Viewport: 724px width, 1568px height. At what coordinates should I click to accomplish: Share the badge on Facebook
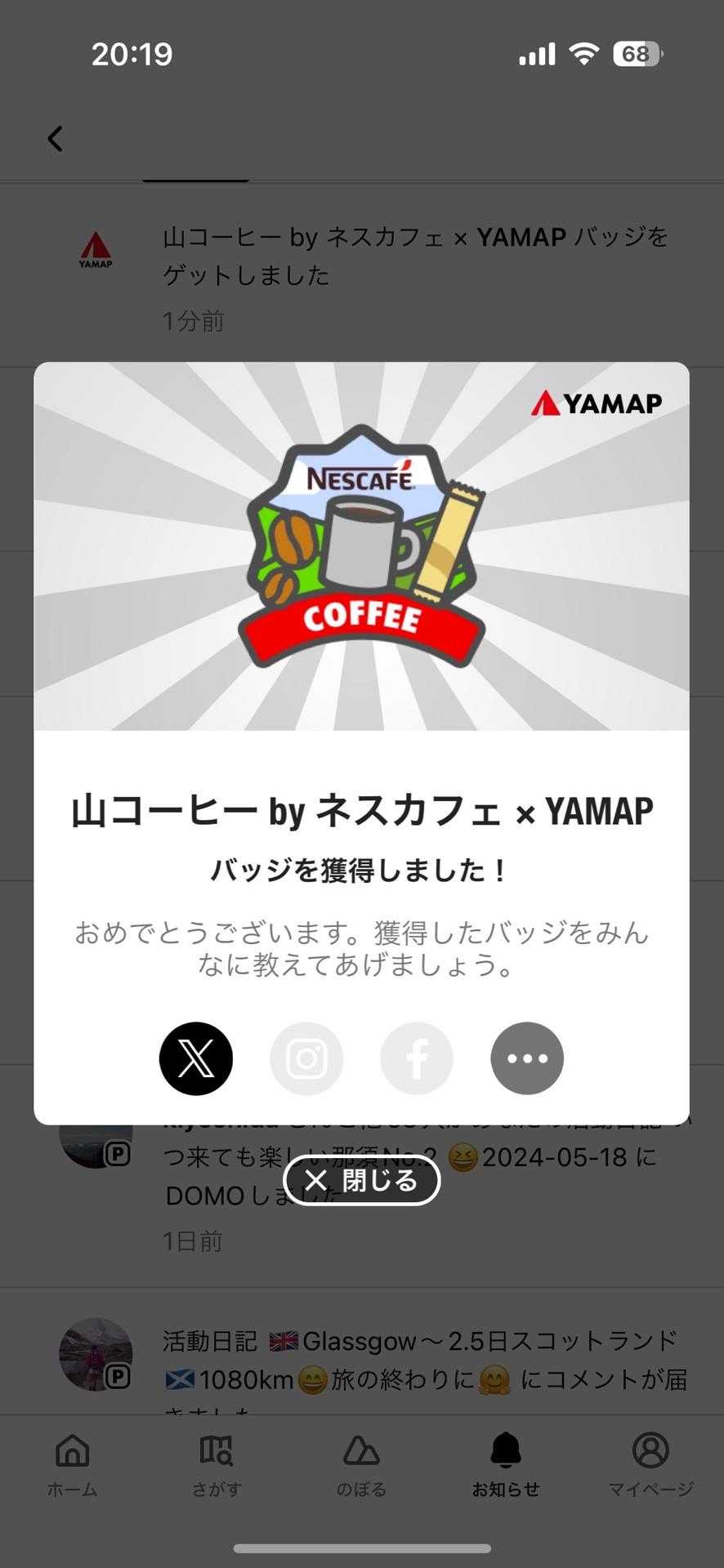(x=417, y=1058)
